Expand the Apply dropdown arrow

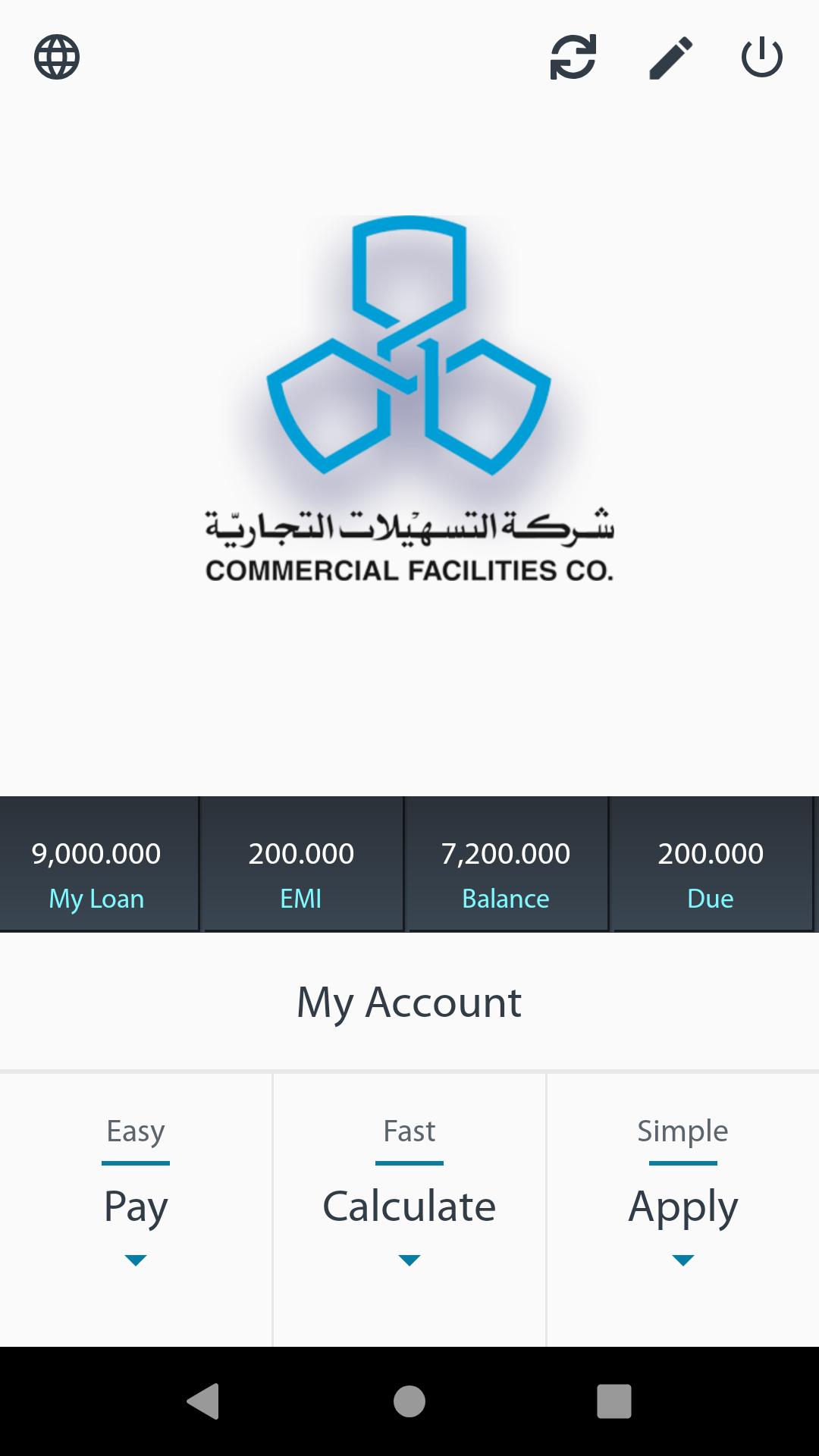(x=683, y=1261)
